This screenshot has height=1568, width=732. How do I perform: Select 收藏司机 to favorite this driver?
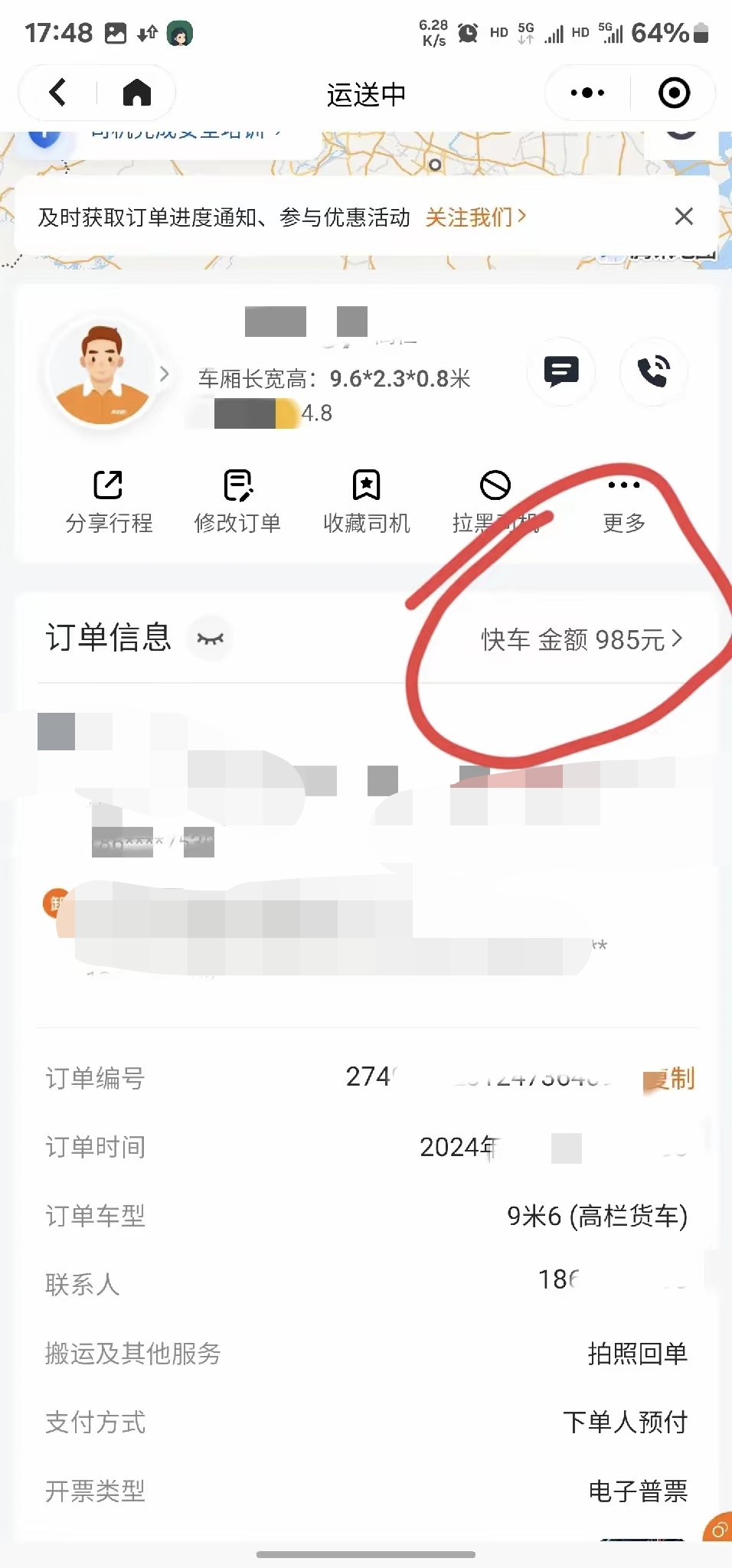(x=366, y=501)
